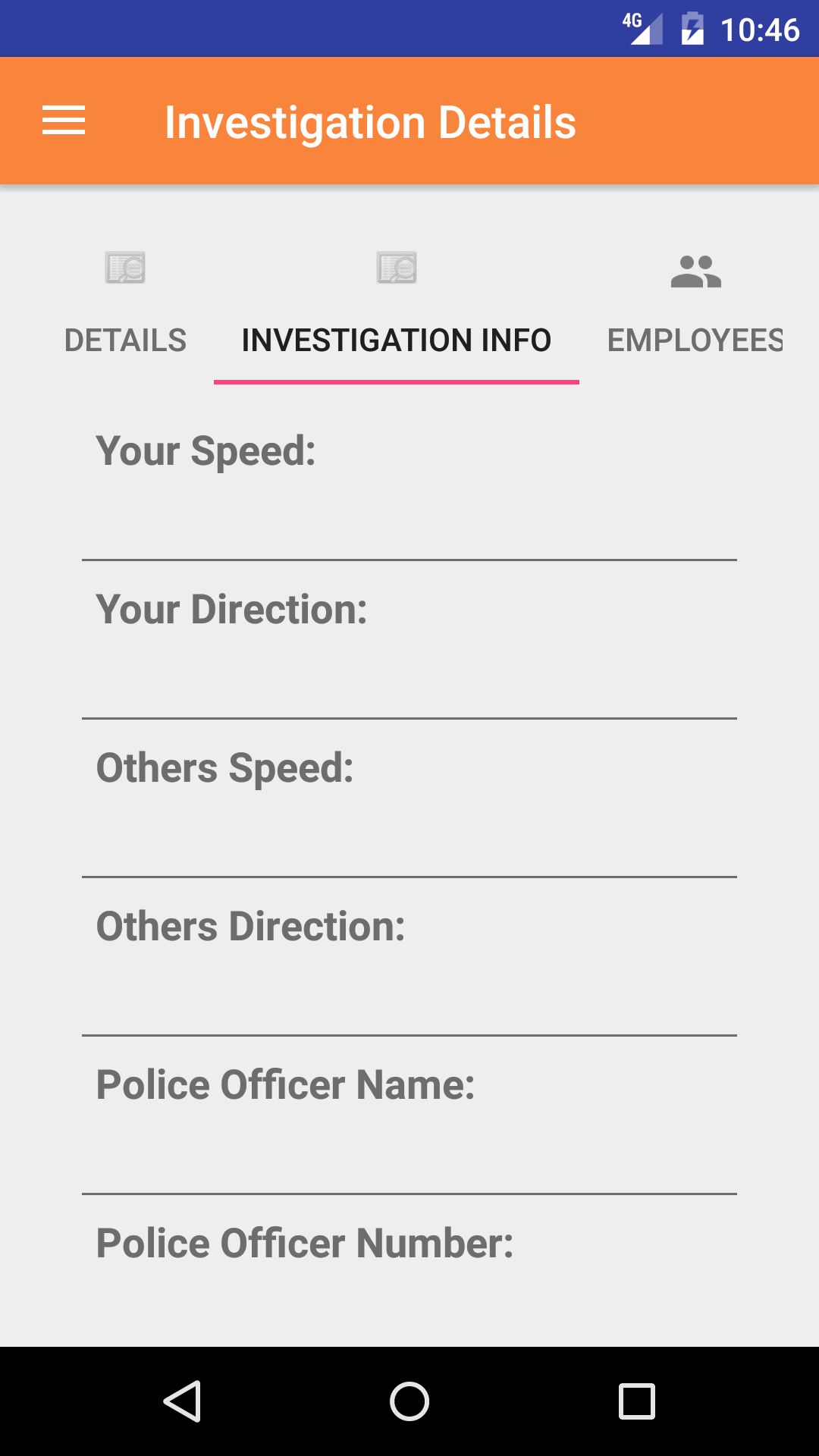Go to the system home screen
The height and width of the screenshot is (1456, 819).
pos(409,1401)
